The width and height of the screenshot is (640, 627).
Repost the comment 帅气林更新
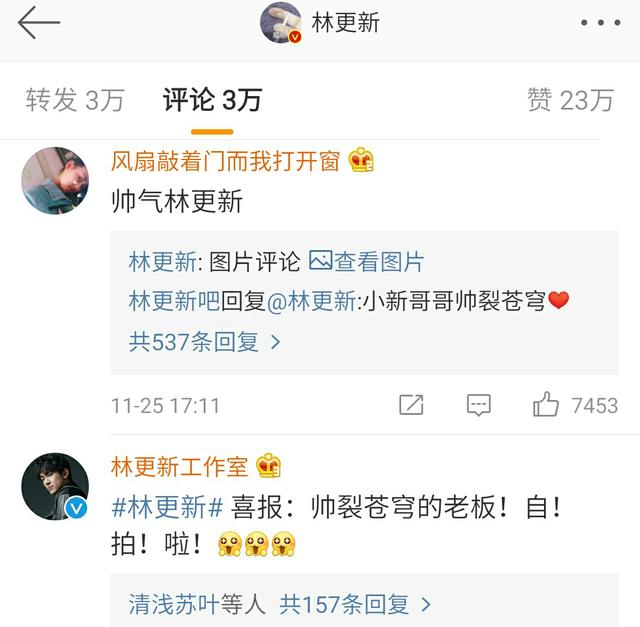point(411,405)
